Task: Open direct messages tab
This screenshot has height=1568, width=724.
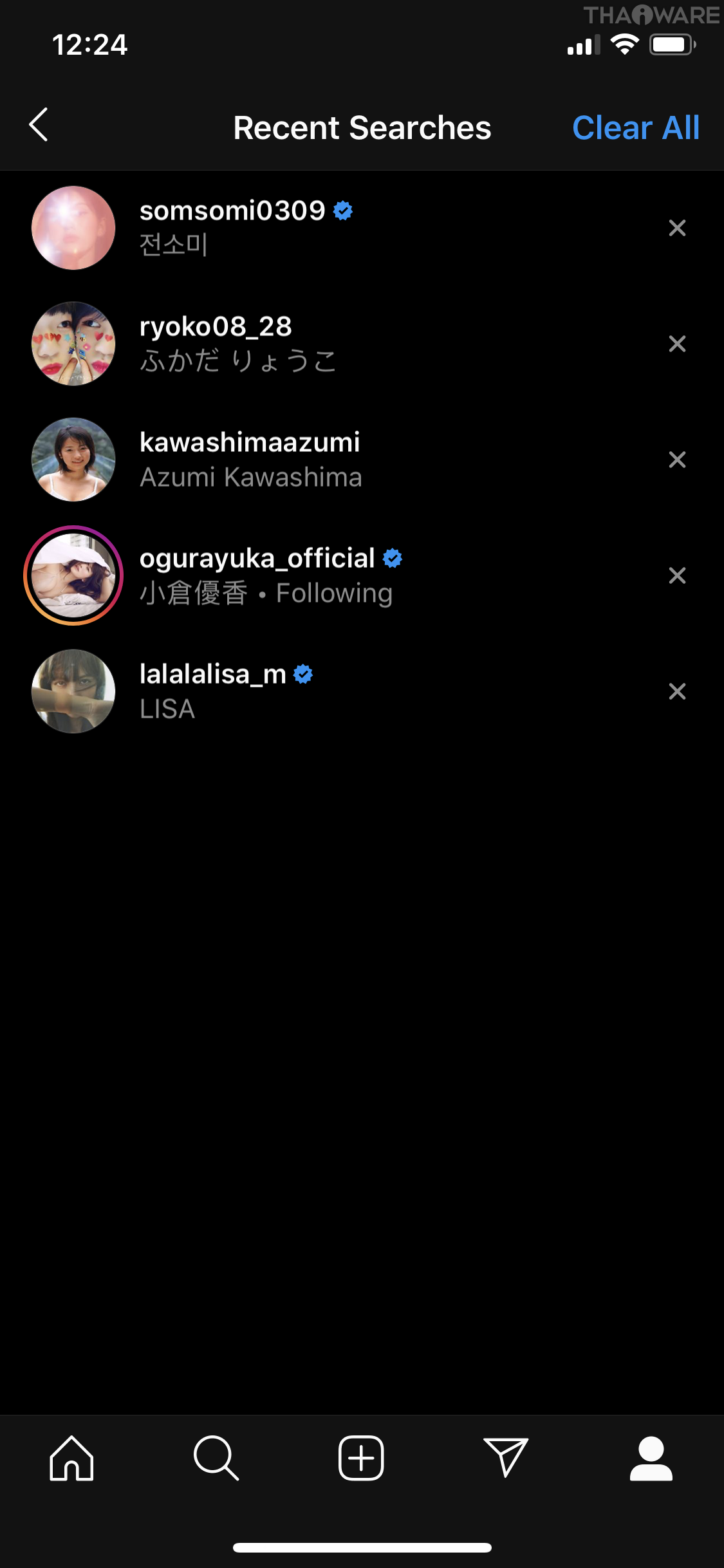Action: 506,1458
